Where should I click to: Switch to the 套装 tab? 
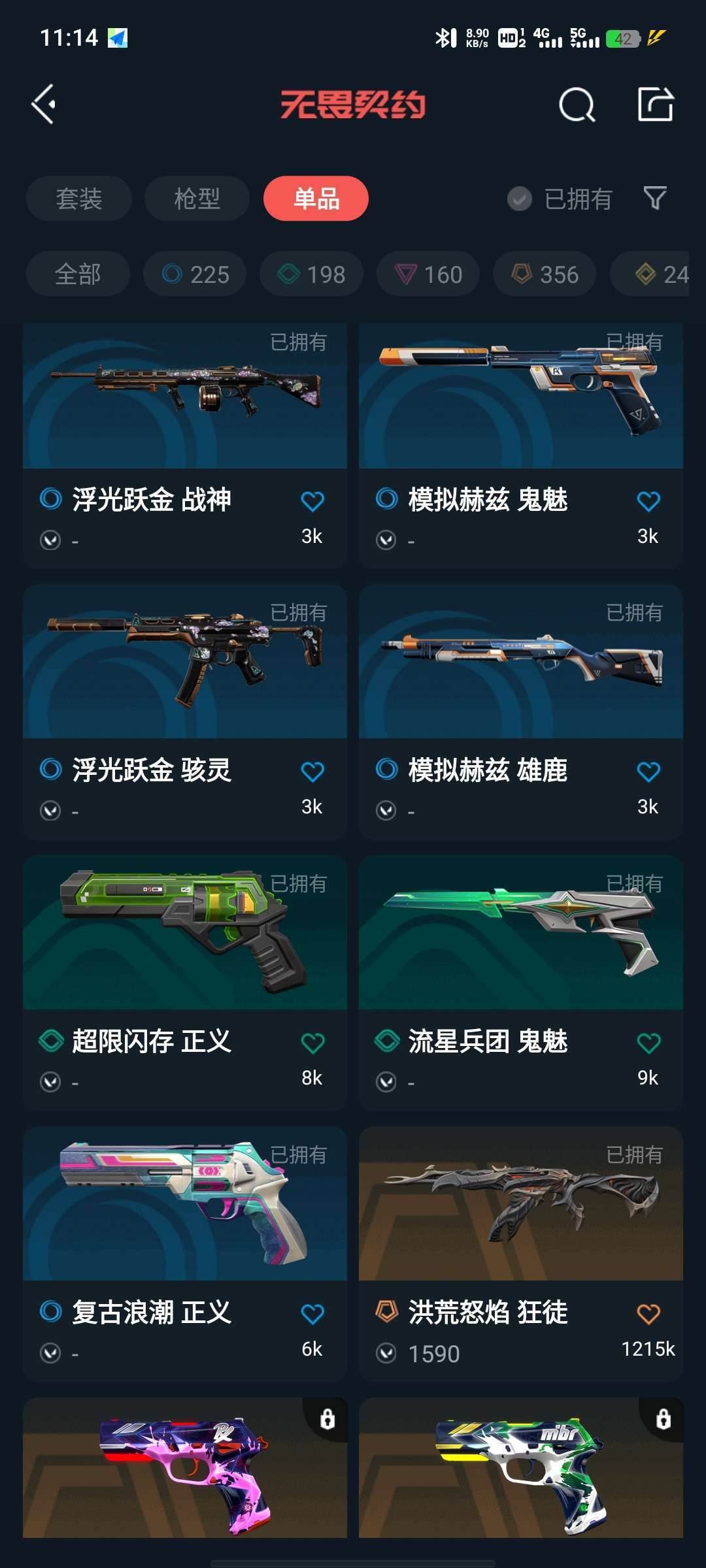tap(78, 199)
